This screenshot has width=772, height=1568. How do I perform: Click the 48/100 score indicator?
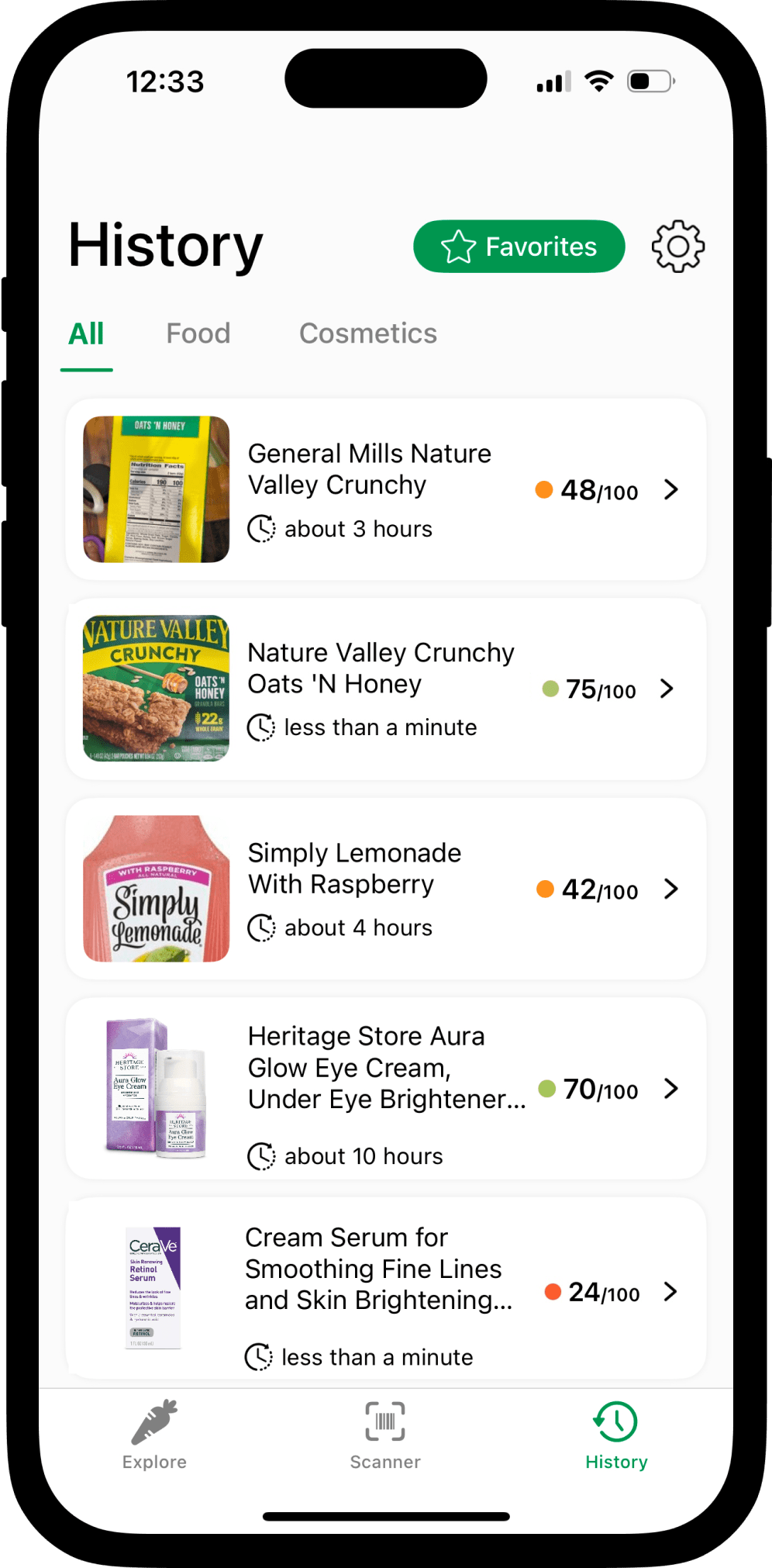[599, 490]
